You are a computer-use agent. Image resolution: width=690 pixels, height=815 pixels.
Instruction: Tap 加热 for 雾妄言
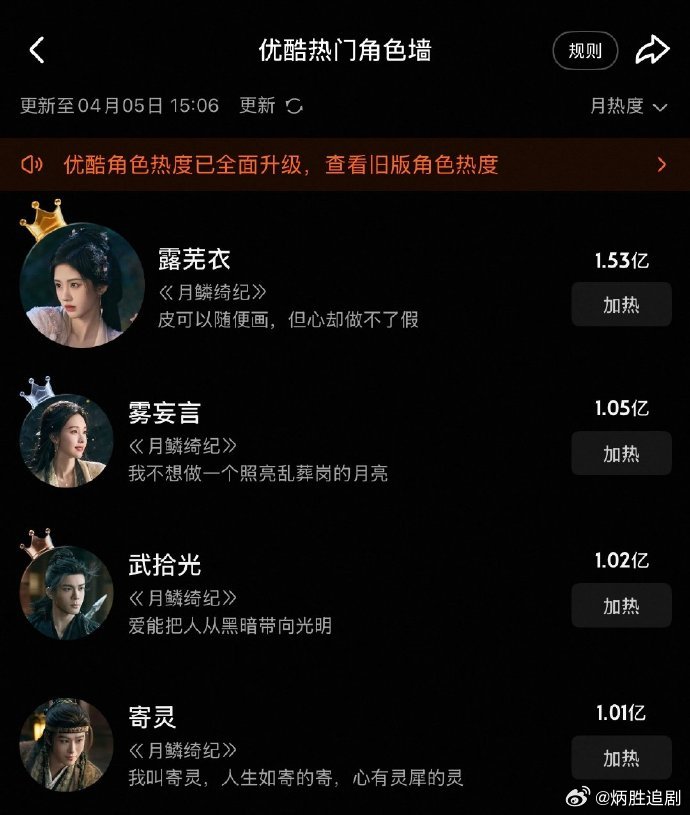pyautogui.click(x=621, y=453)
